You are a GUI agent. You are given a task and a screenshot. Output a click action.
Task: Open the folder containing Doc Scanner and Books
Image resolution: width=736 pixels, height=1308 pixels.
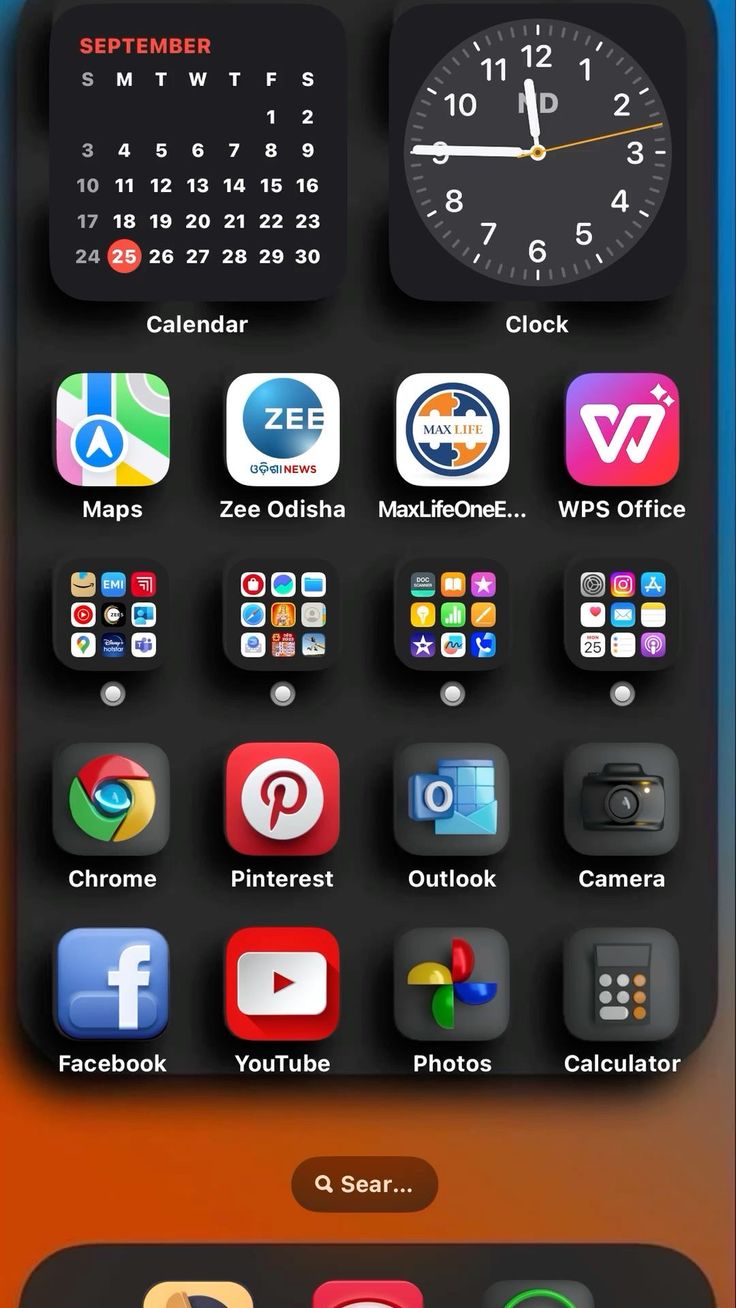(452, 614)
